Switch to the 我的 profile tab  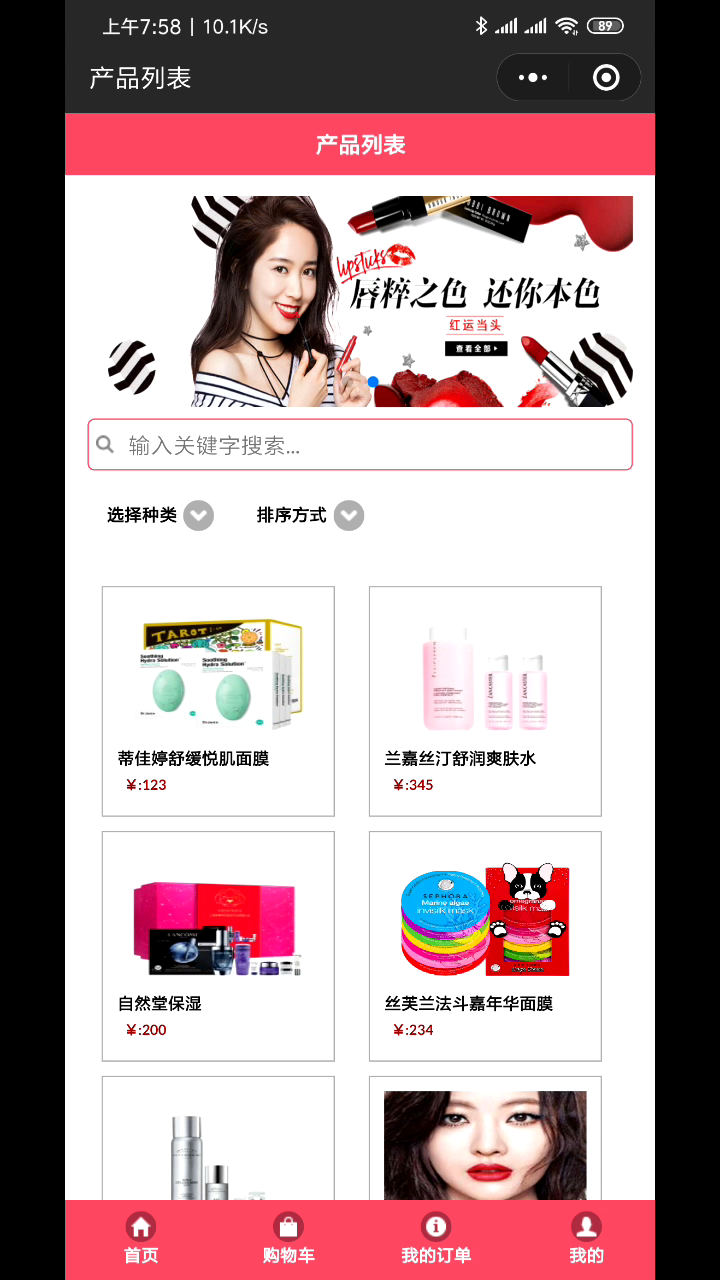[586, 1240]
